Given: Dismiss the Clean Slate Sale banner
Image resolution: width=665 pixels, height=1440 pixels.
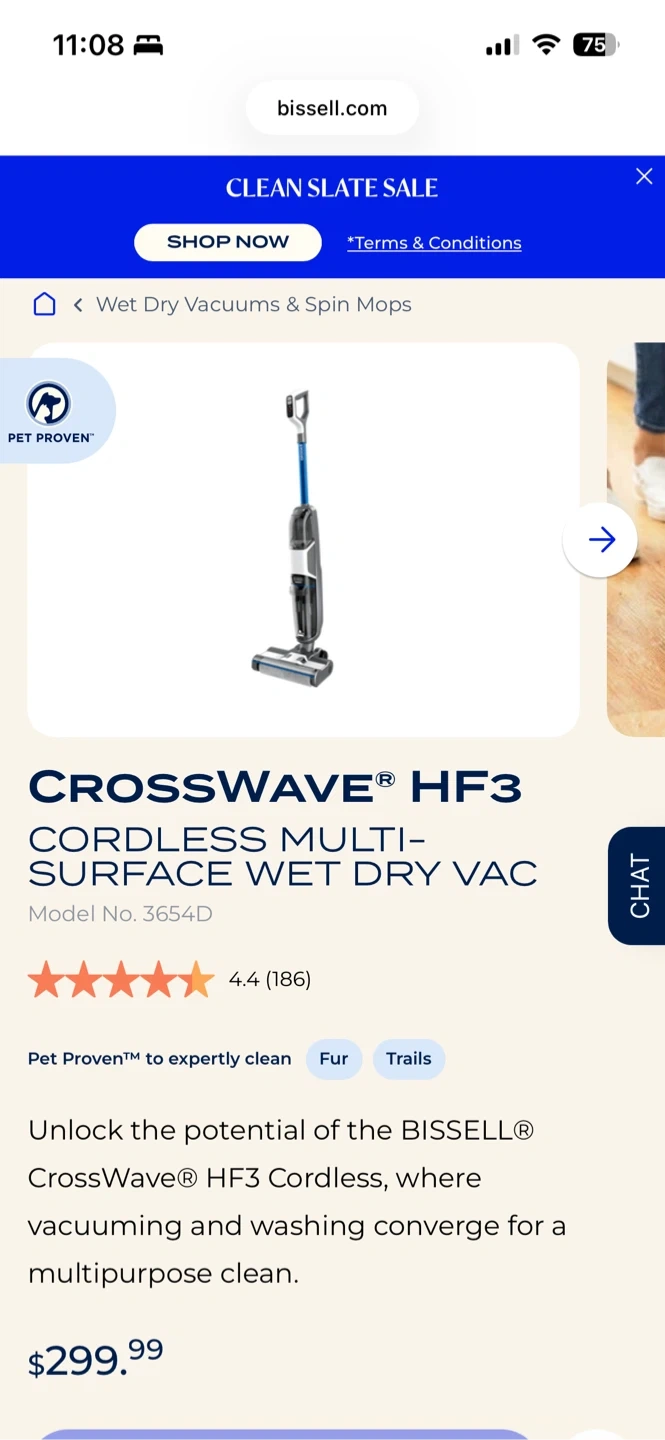Looking at the screenshot, I should 644,176.
